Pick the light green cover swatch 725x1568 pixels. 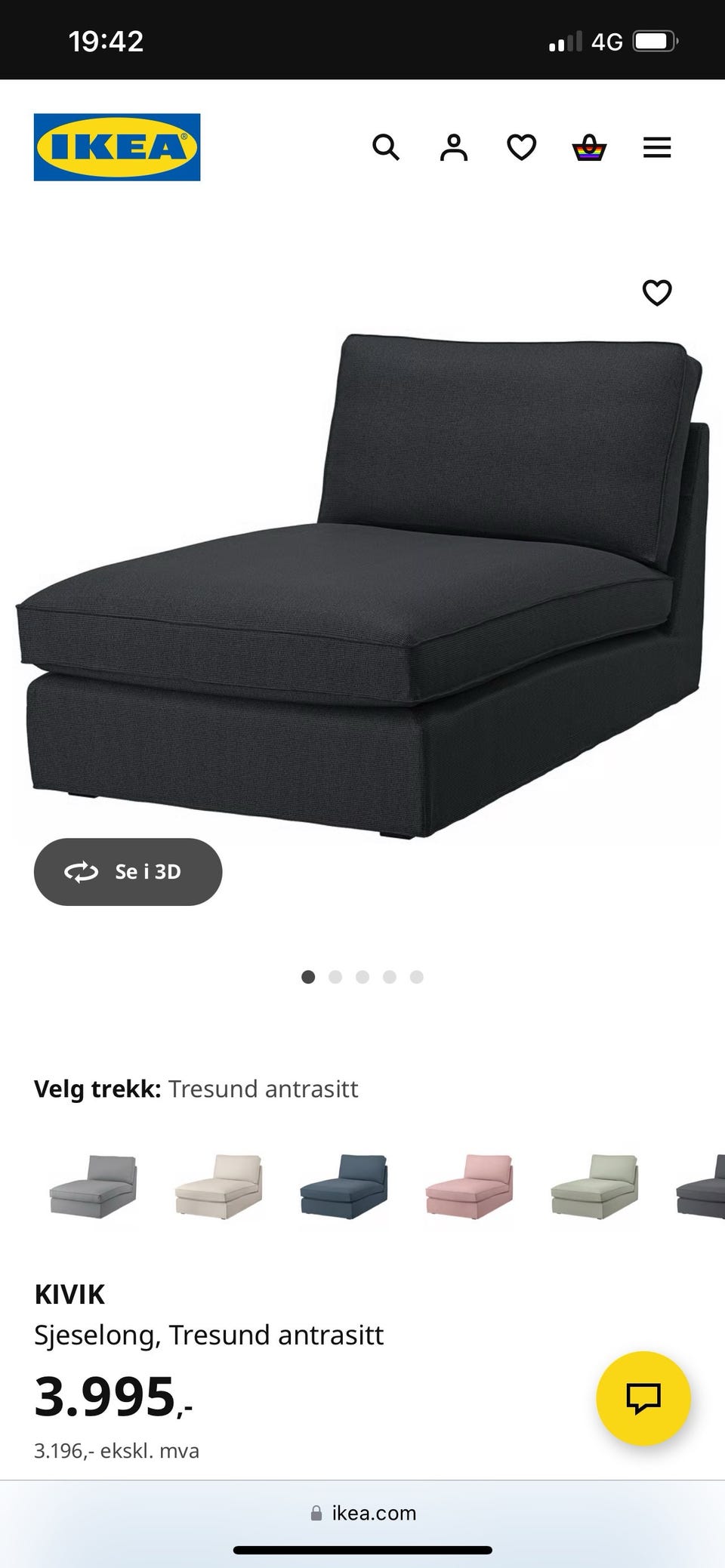[x=594, y=1184]
